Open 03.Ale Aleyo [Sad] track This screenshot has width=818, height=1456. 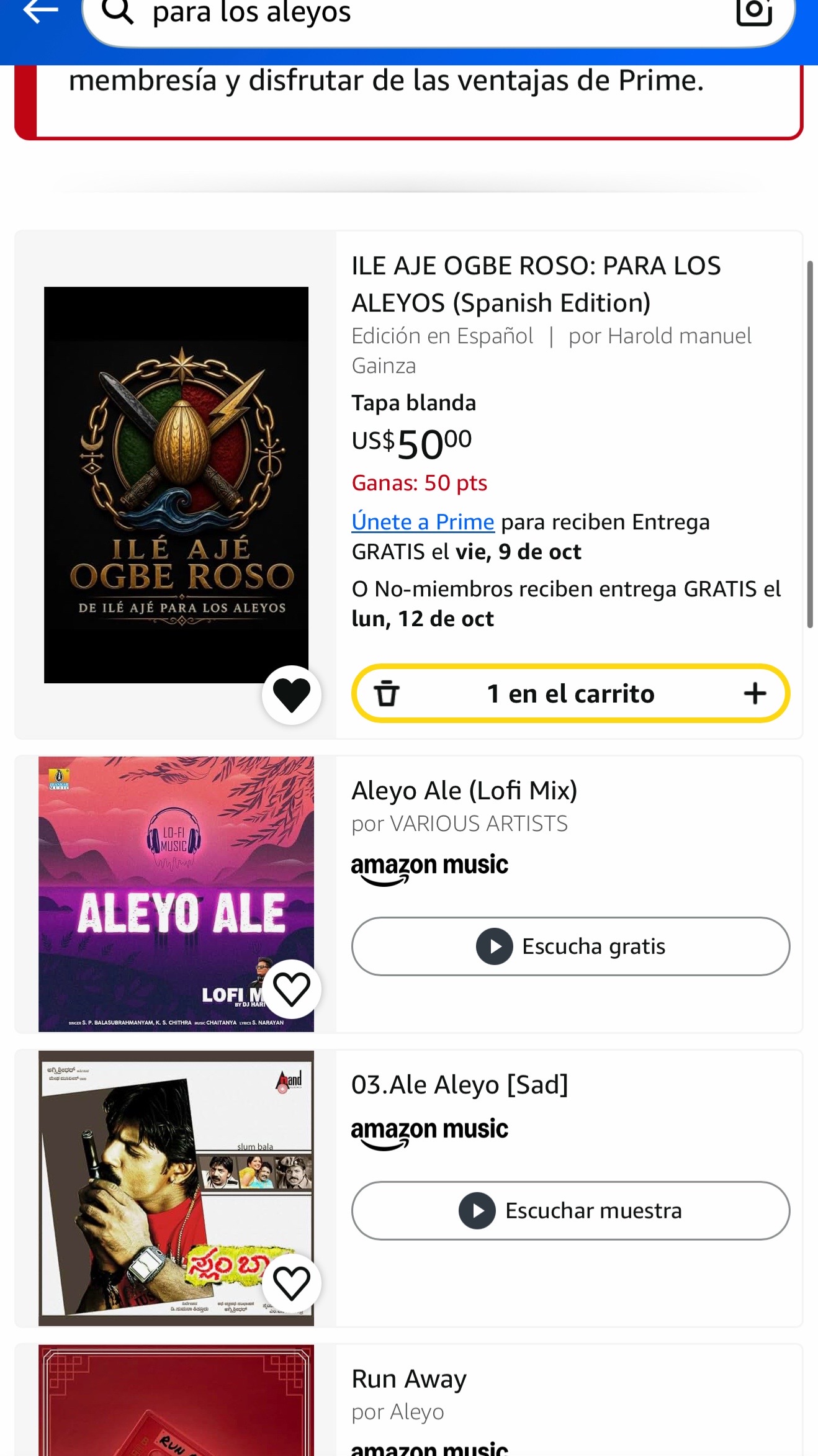(460, 1085)
